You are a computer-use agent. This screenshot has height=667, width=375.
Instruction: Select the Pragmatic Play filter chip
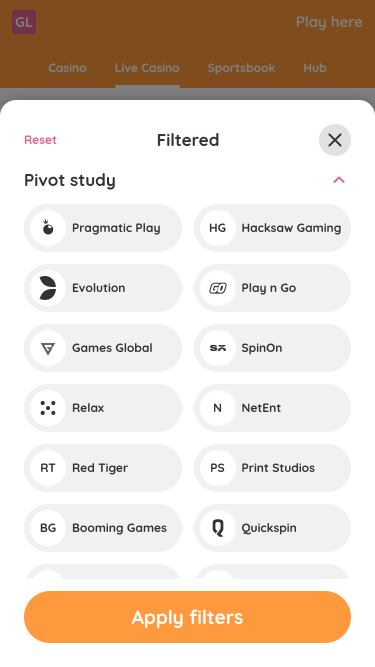point(103,228)
